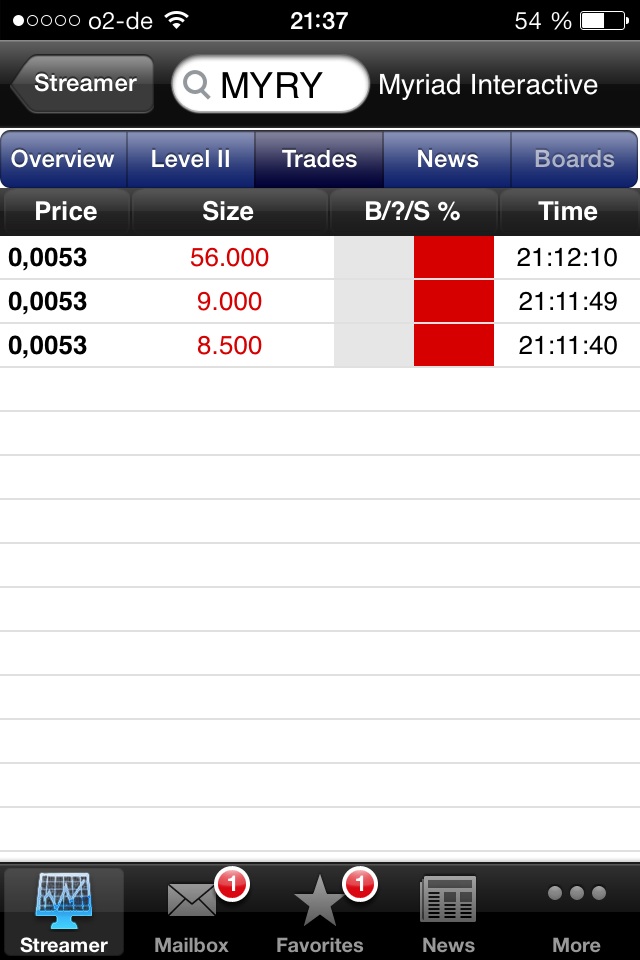Open the Level II tab
Viewport: 640px width, 960px height.
(190, 159)
